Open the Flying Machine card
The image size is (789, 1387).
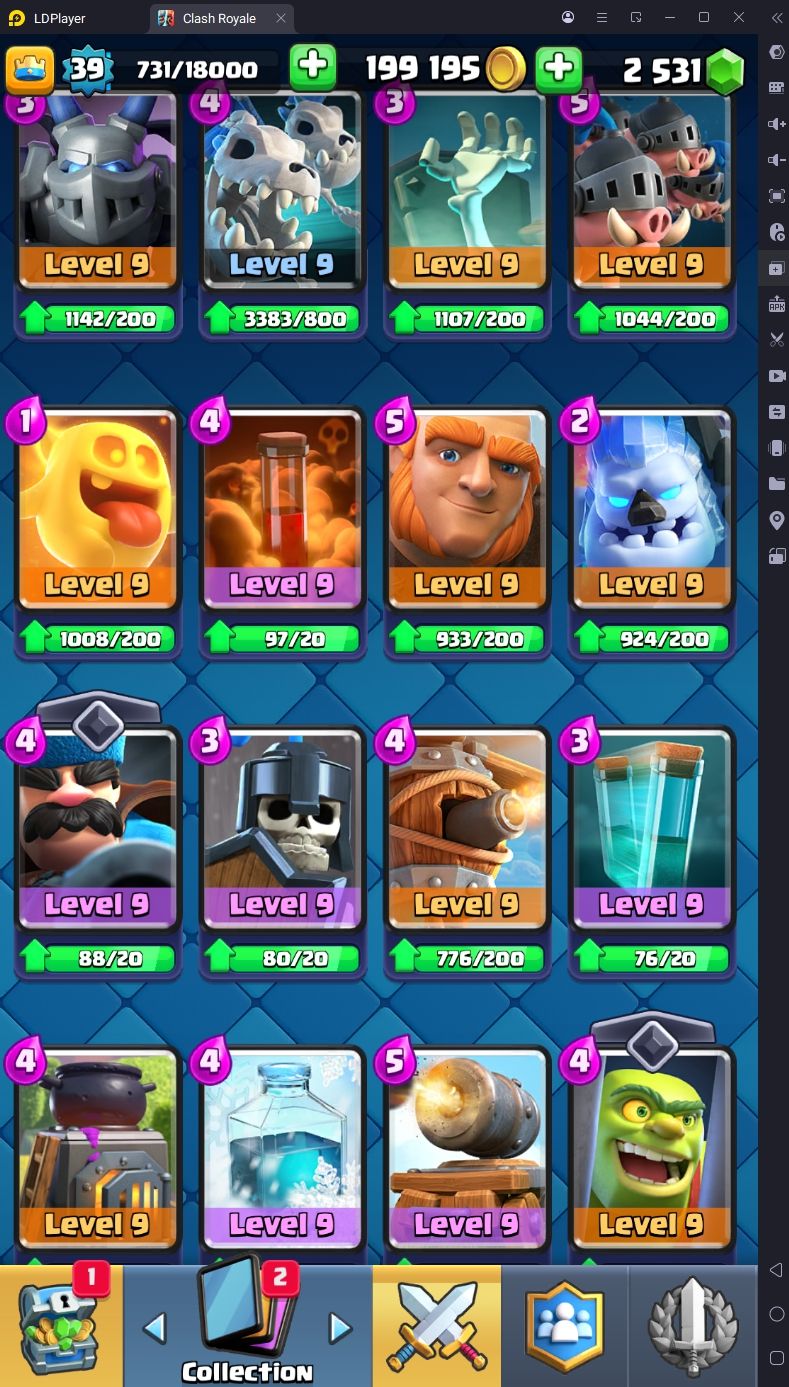point(466,830)
